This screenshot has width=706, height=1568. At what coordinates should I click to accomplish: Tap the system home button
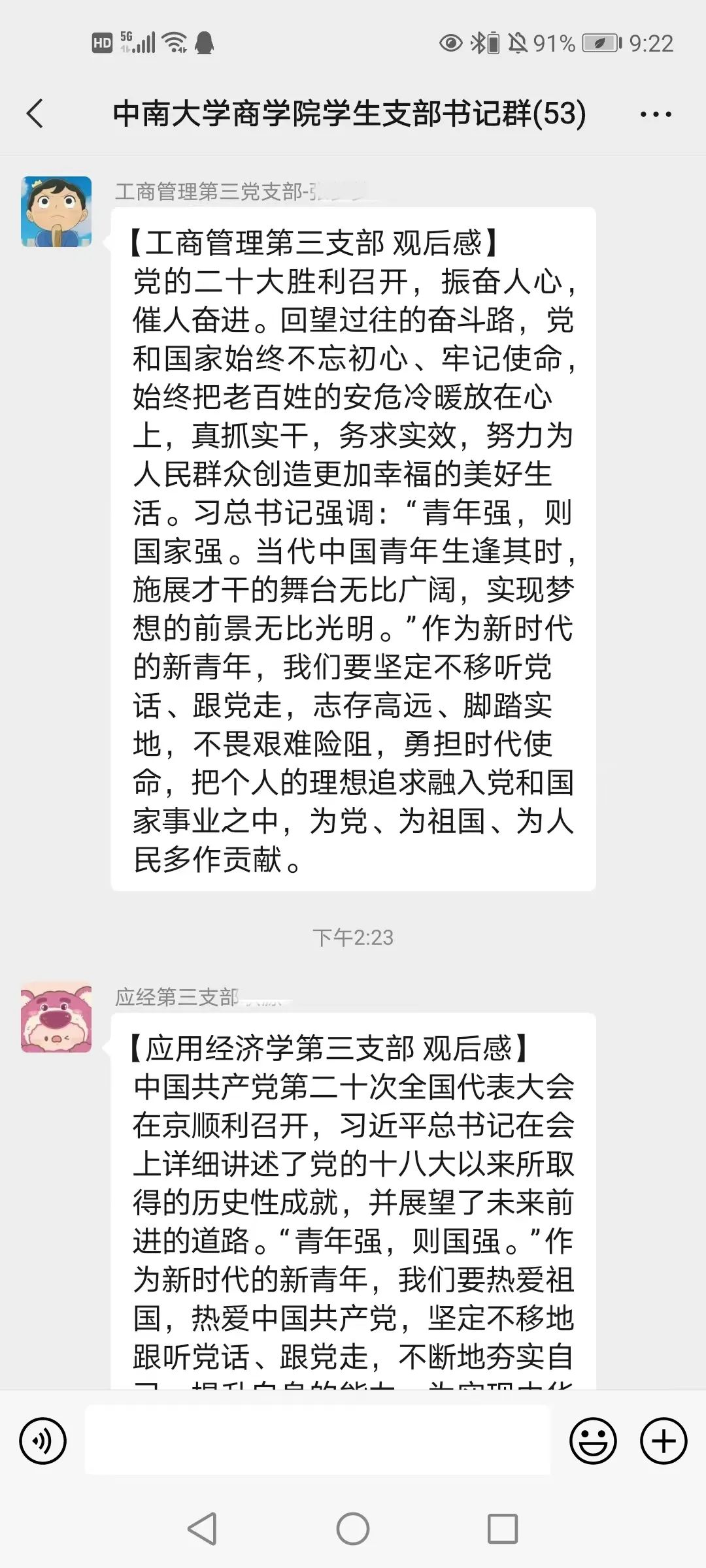pyautogui.click(x=353, y=1529)
